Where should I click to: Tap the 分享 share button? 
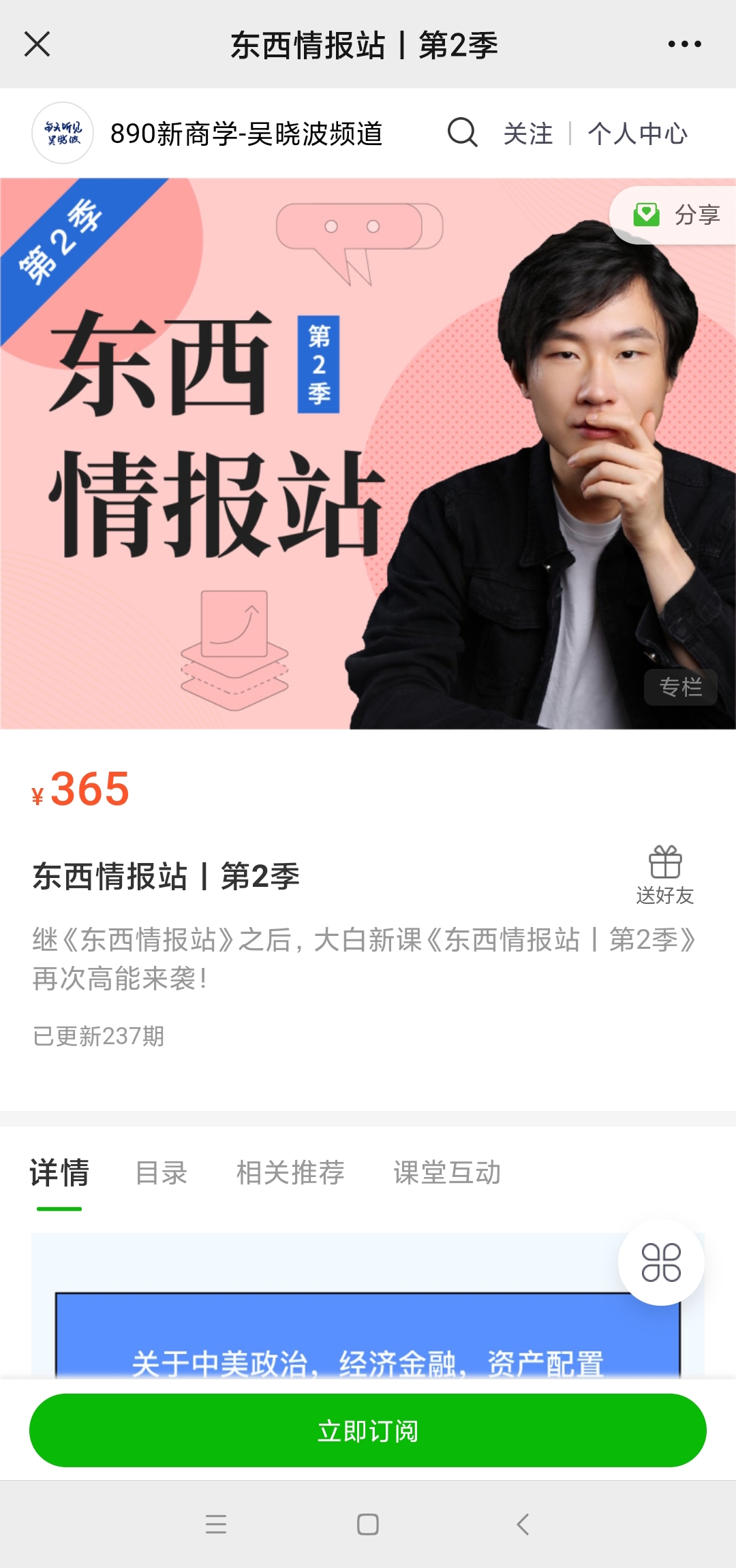675,215
